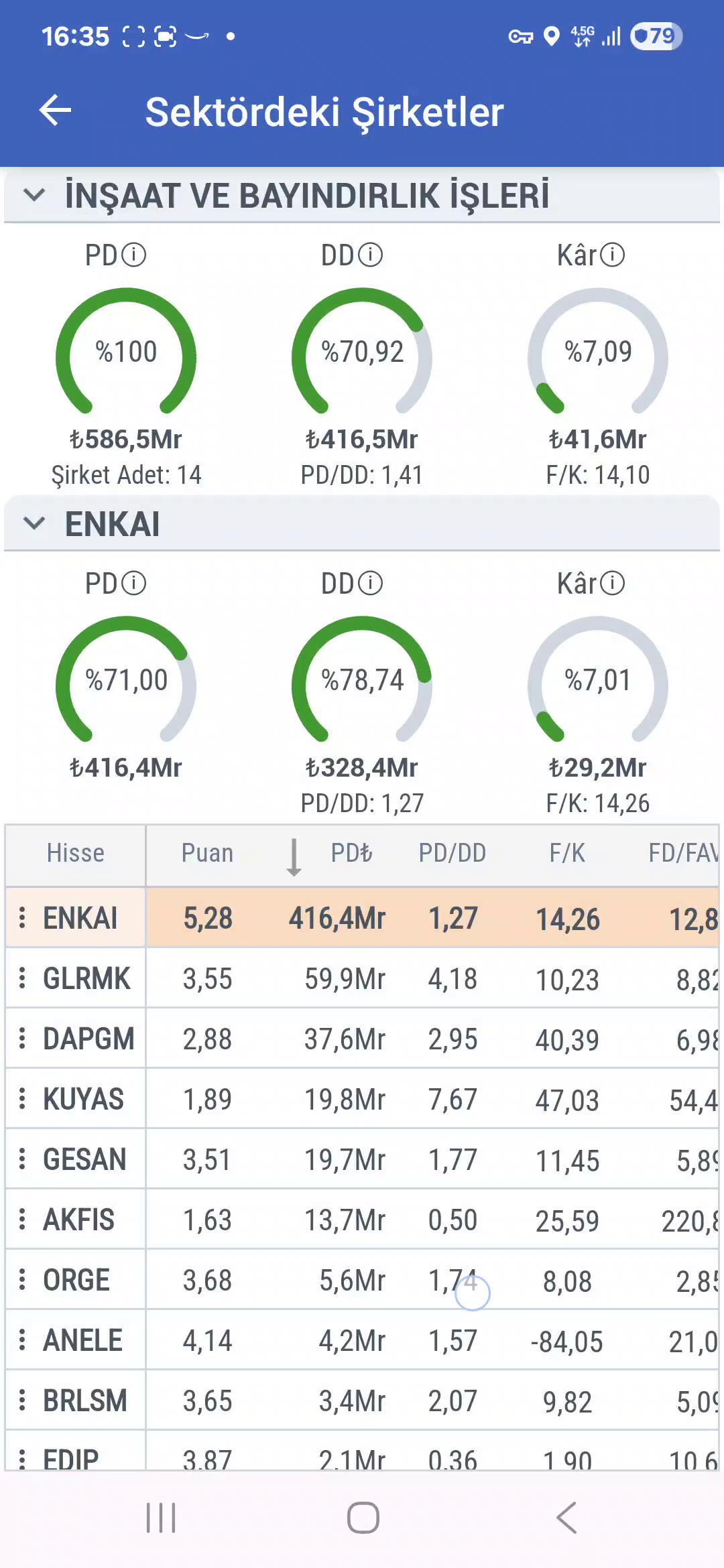The width and height of the screenshot is (724, 1568).
Task: Show info for ENKAI Kâr gauge
Action: click(611, 584)
